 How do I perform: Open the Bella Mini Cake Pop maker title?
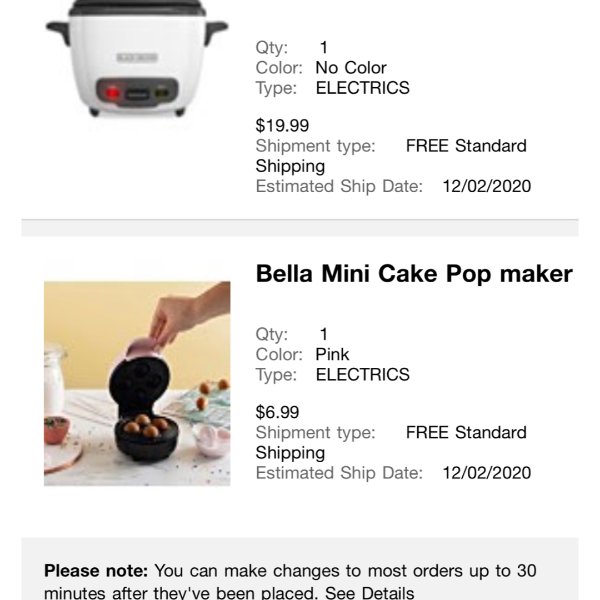414,274
